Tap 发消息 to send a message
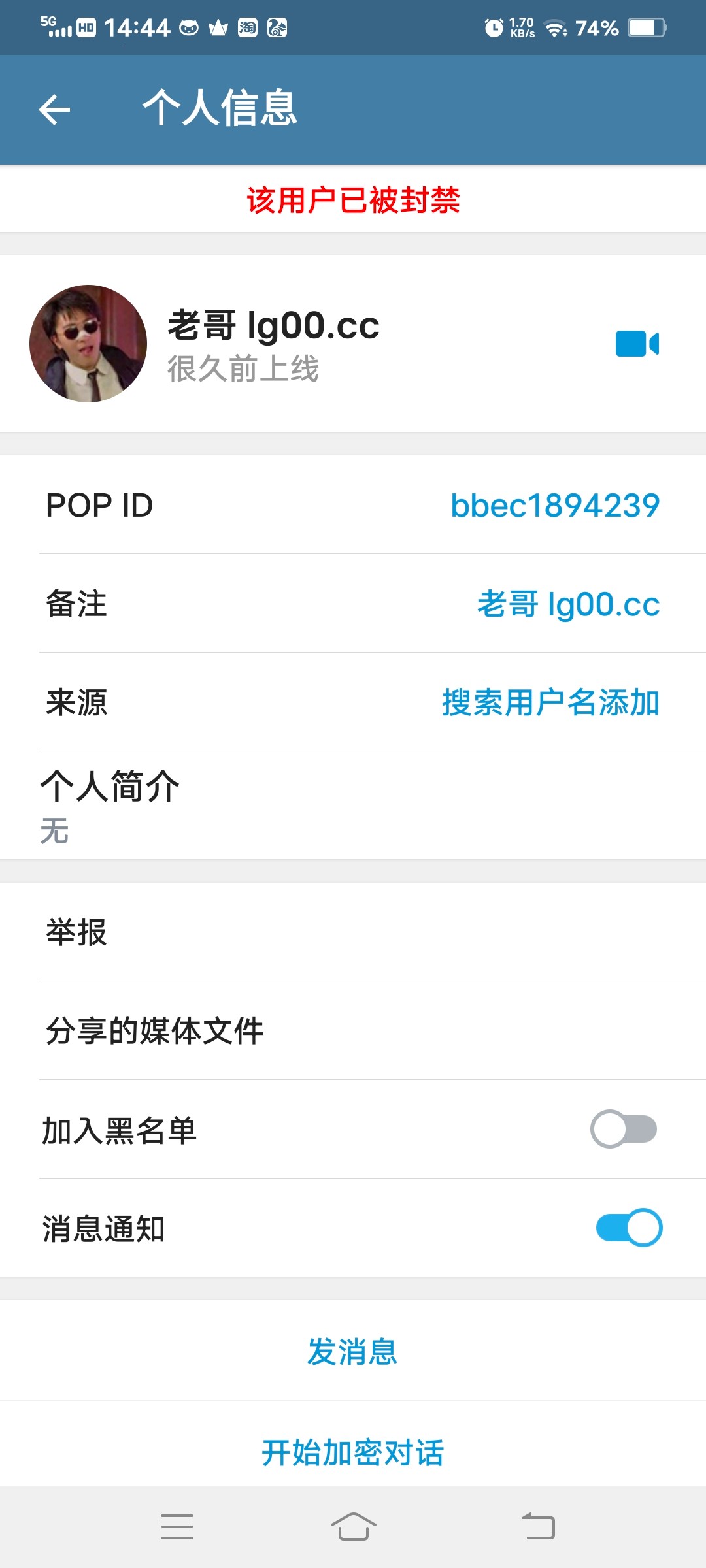 pyautogui.click(x=353, y=1351)
